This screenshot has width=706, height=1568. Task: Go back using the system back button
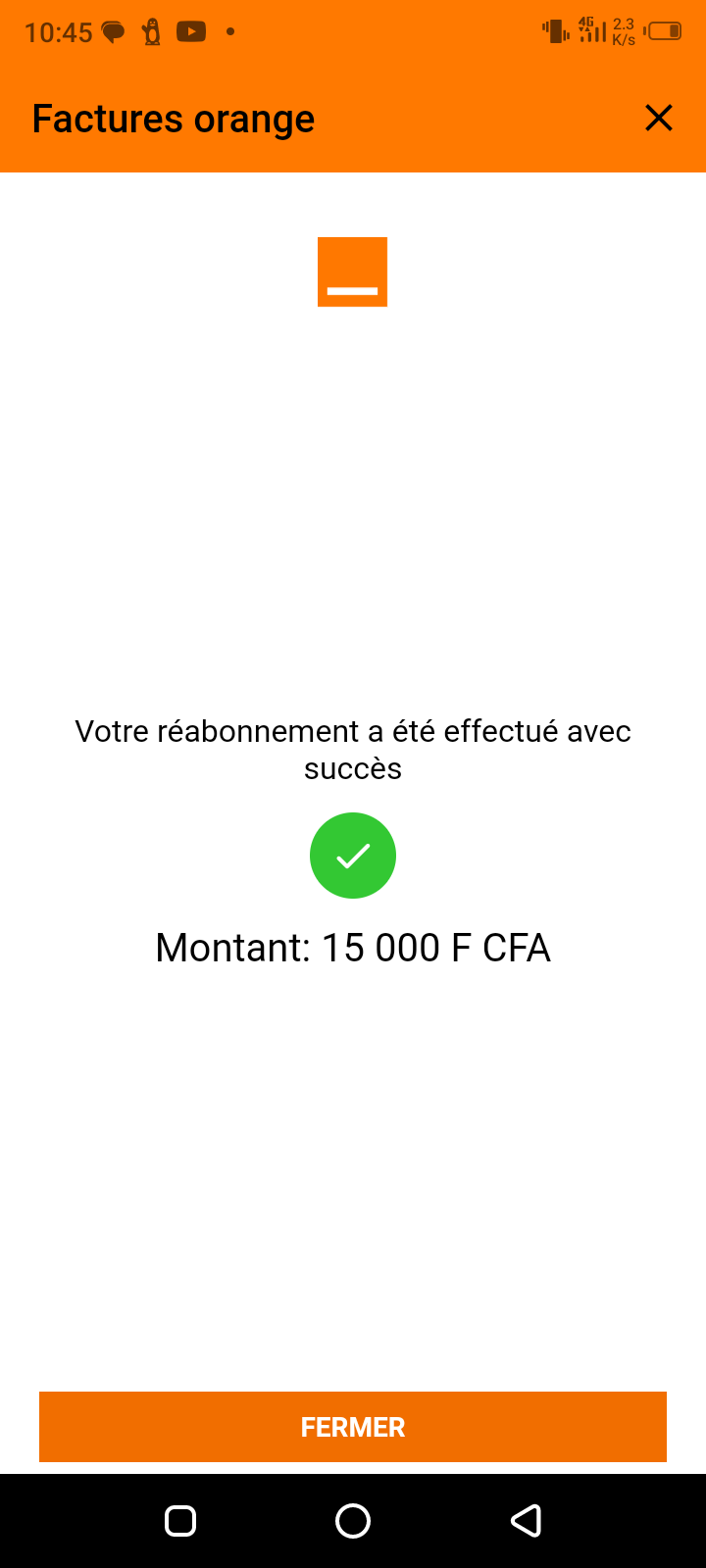point(527,1521)
